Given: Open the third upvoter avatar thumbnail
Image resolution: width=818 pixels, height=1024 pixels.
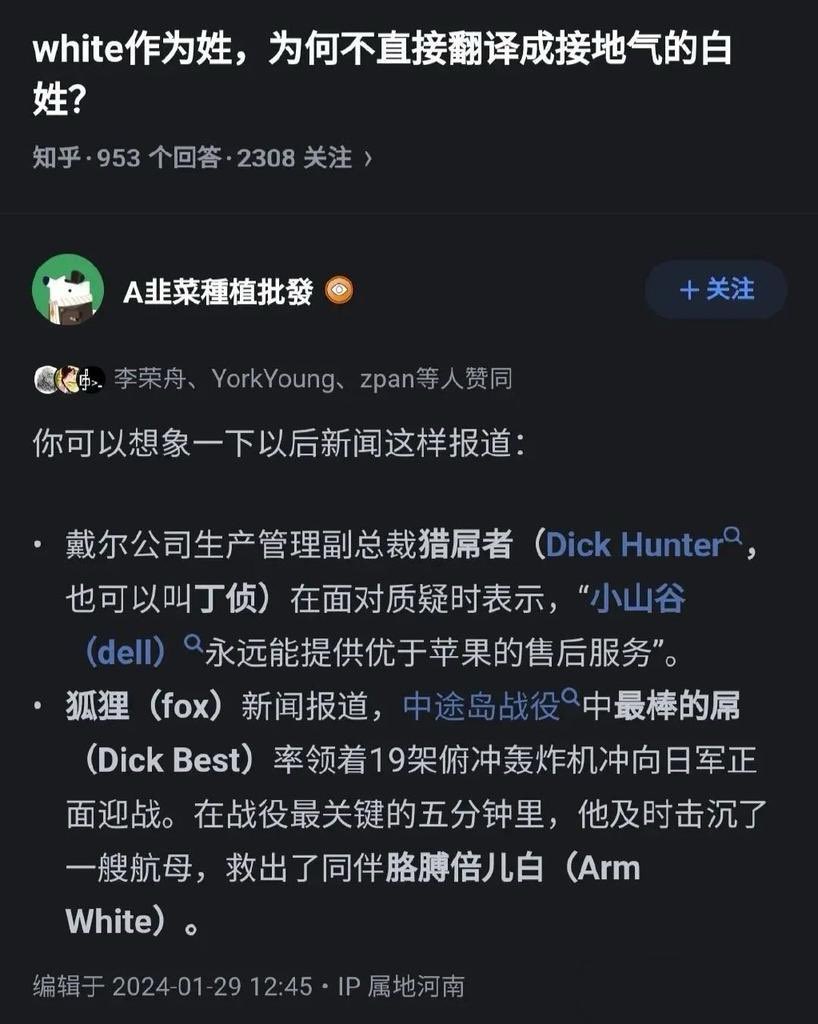Looking at the screenshot, I should 88,377.
